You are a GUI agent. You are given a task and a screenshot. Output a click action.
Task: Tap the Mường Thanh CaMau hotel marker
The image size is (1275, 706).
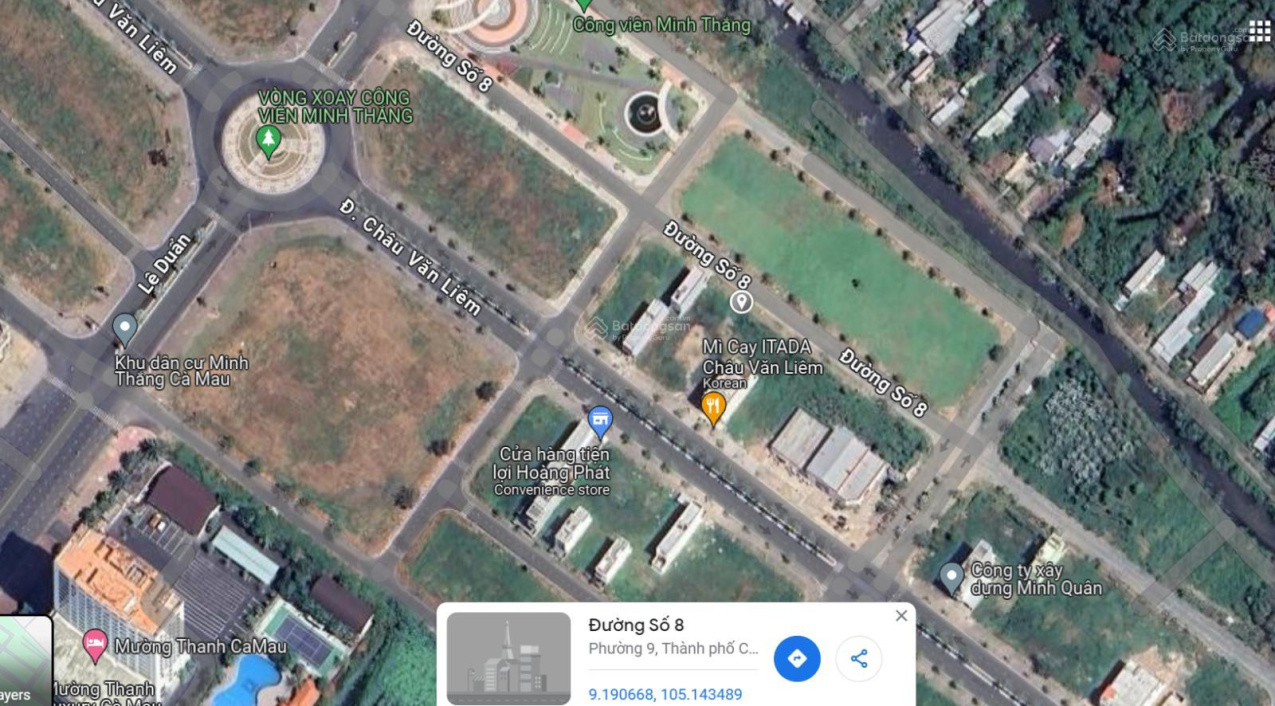pos(95,644)
